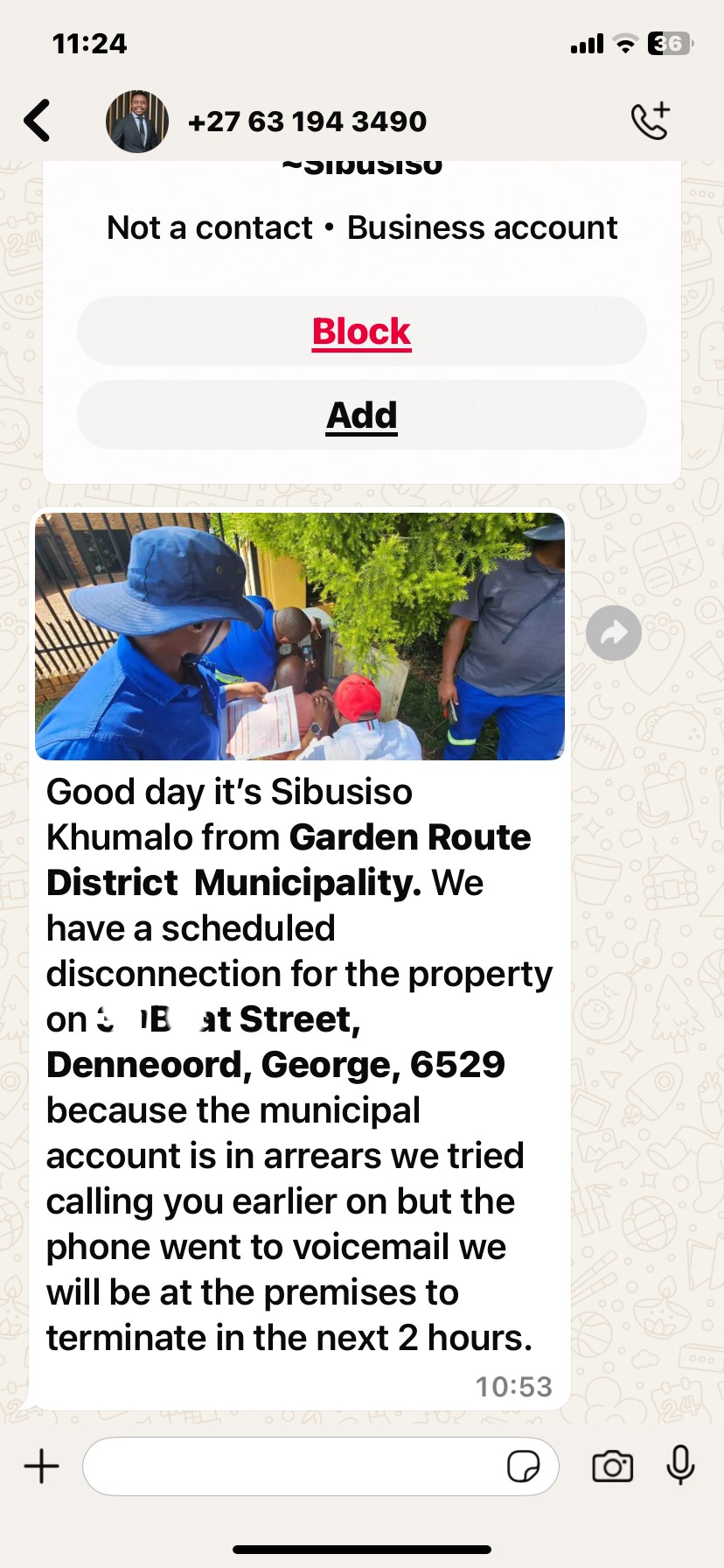This screenshot has width=724, height=1568.
Task: Add this number to contacts
Action: tap(362, 415)
